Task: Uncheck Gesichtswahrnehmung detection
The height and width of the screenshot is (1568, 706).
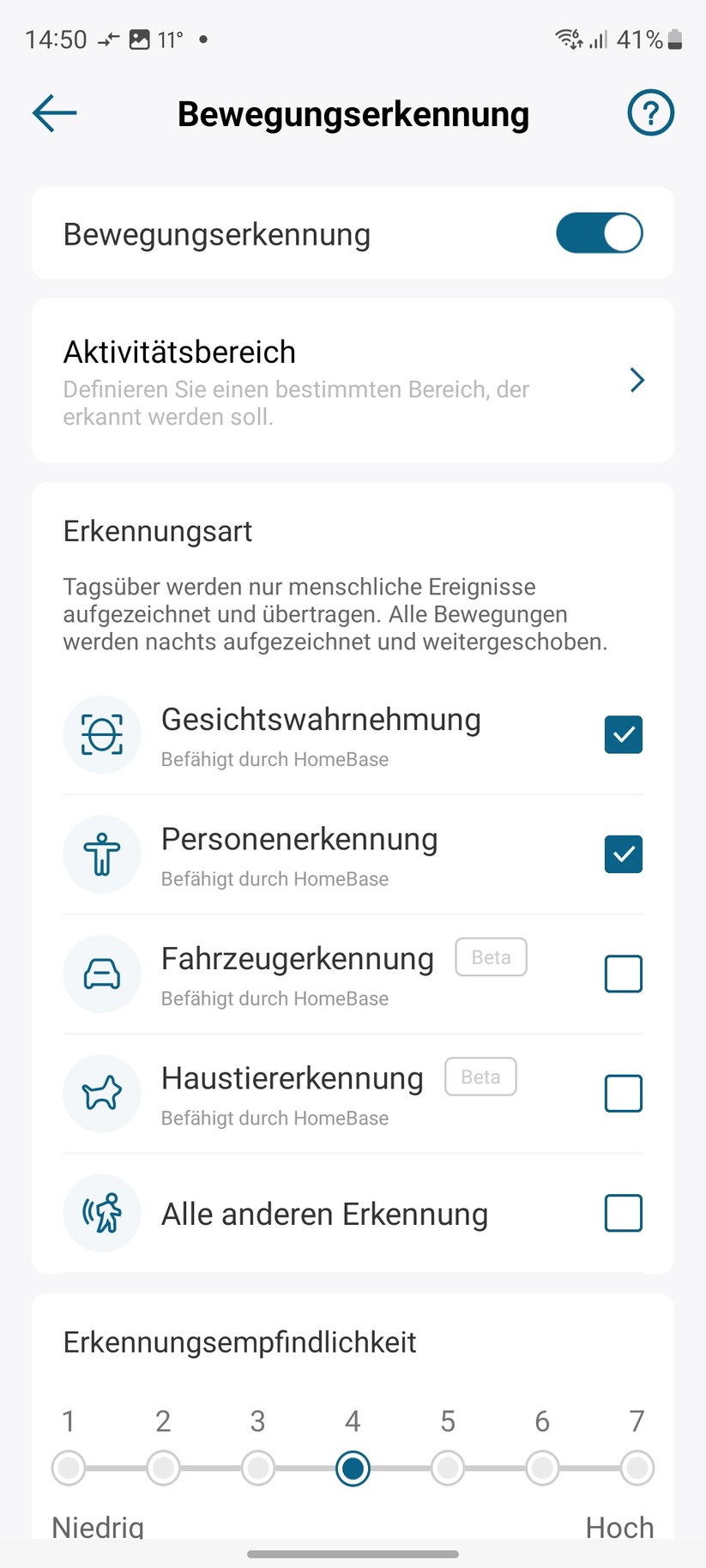Action: [623, 734]
